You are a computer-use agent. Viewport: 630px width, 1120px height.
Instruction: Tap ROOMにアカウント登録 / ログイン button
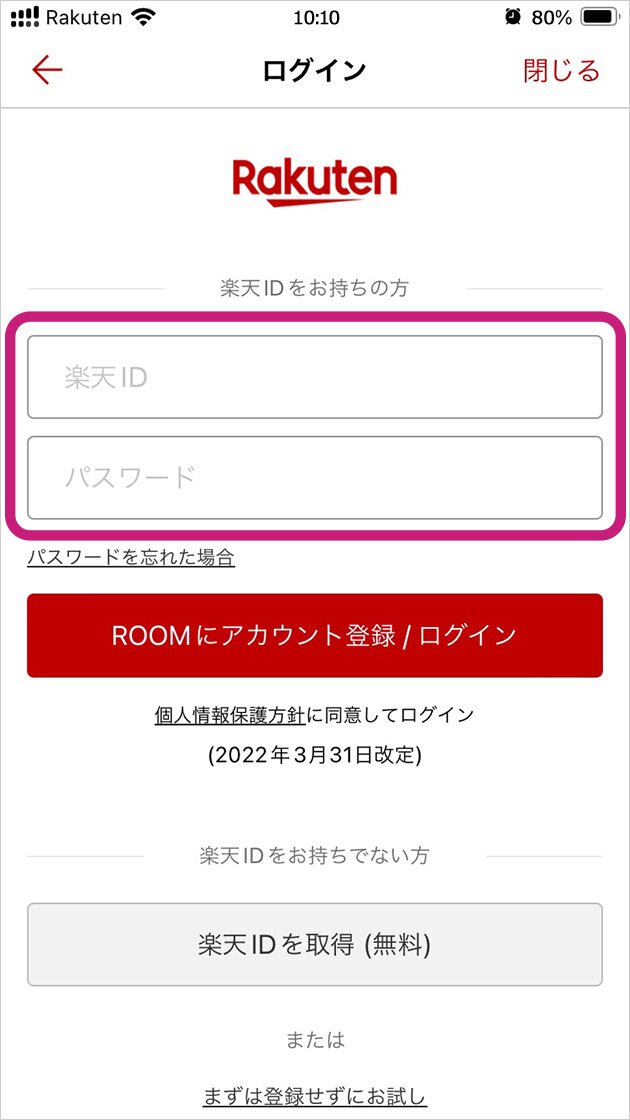pyautogui.click(x=314, y=635)
